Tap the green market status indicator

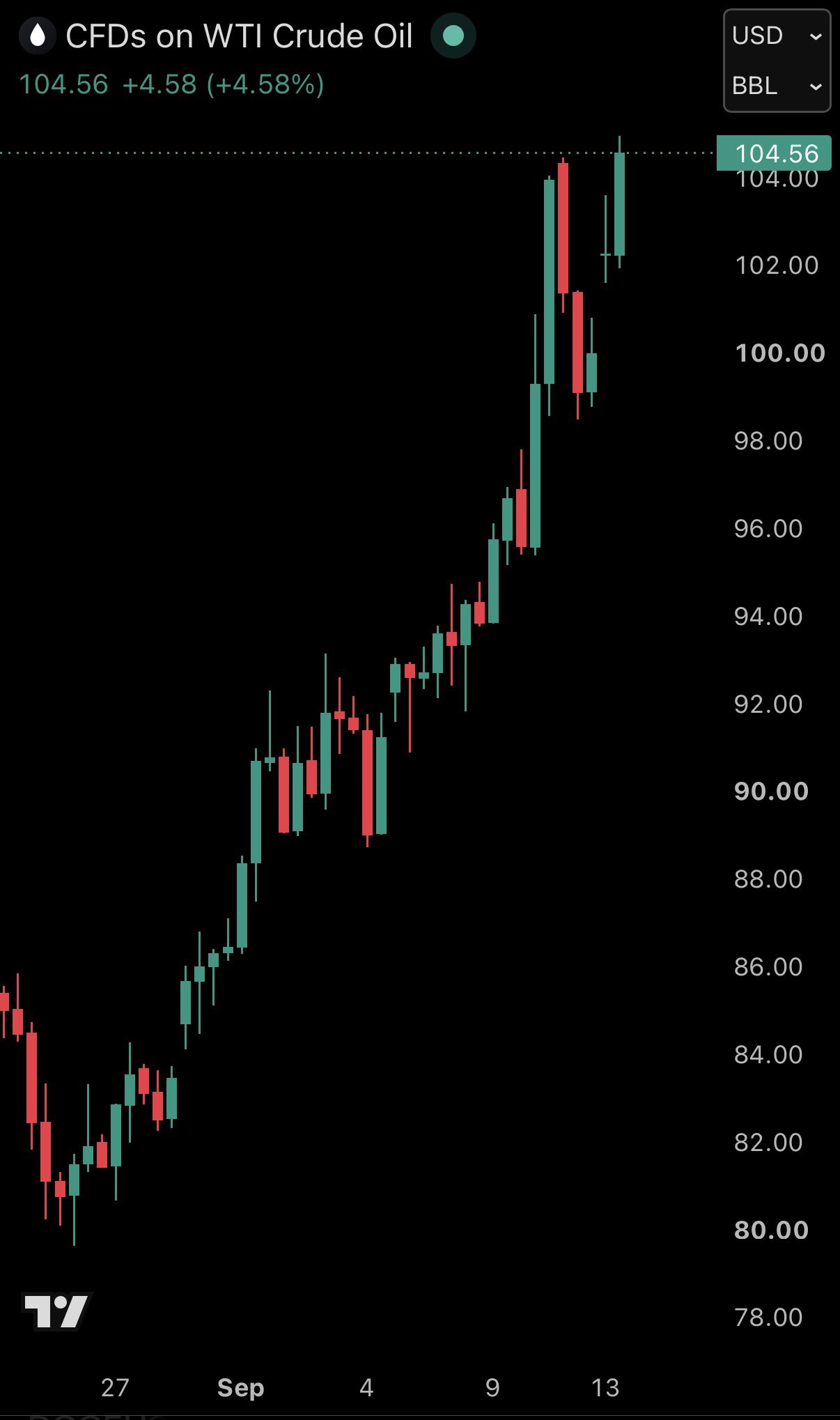tap(453, 36)
